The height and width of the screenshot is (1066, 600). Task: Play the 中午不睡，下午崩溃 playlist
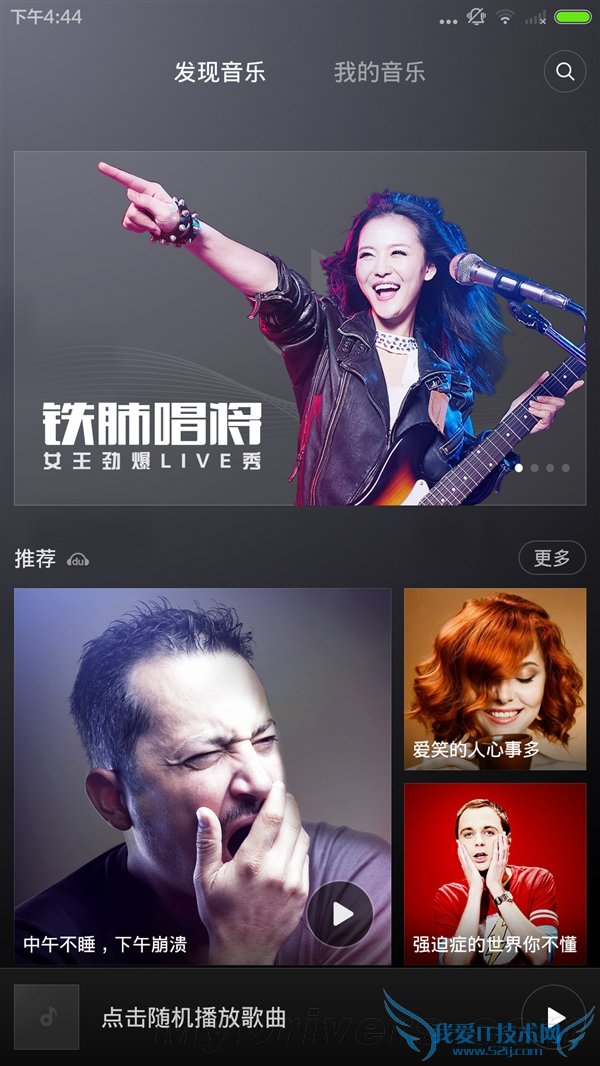click(340, 913)
